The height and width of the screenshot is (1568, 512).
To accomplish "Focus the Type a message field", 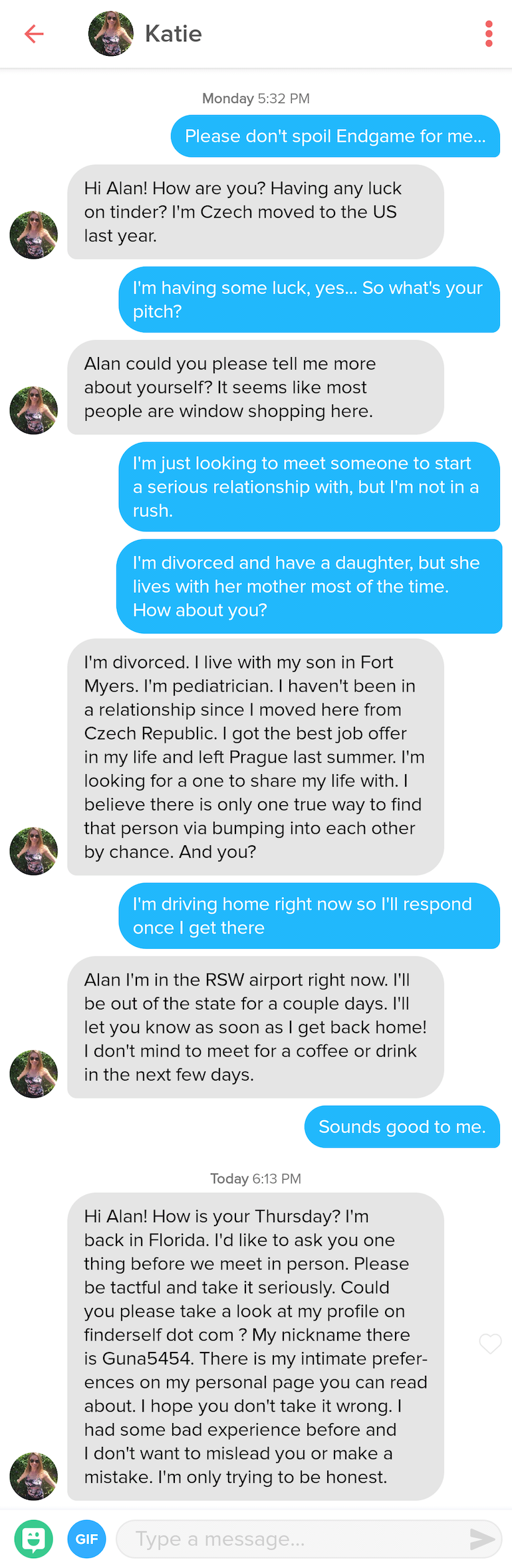I will click(x=293, y=1539).
